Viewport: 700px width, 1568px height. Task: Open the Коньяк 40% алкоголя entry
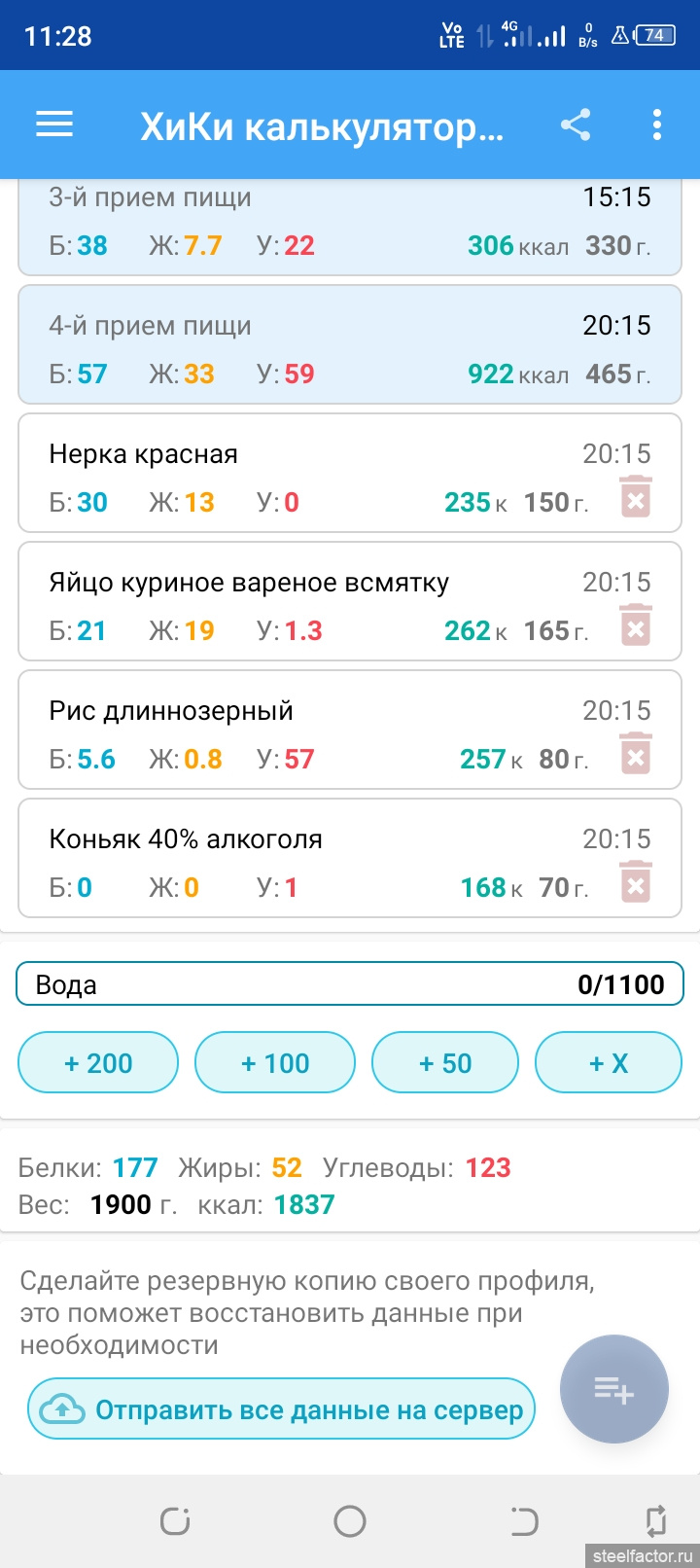292,859
